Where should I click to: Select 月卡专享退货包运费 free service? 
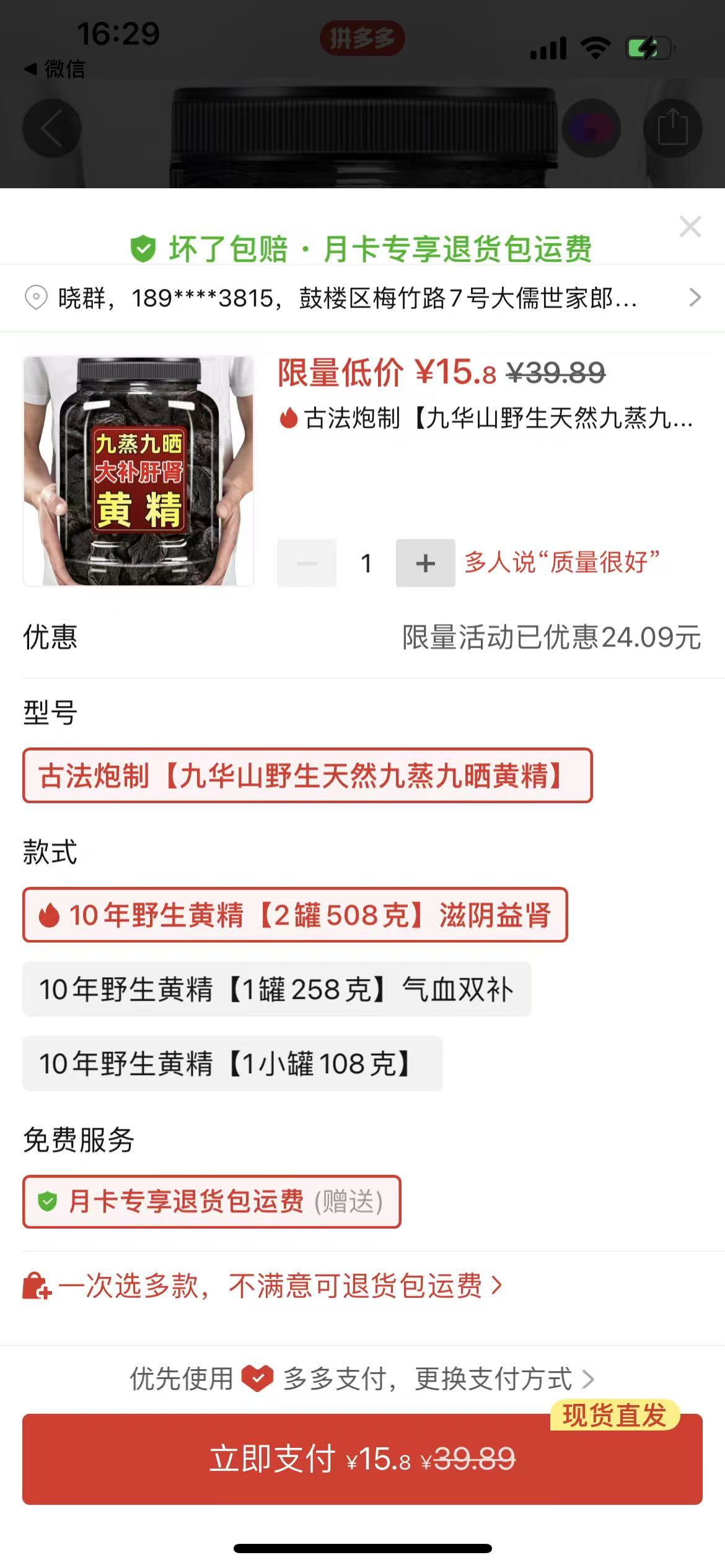[x=212, y=1202]
